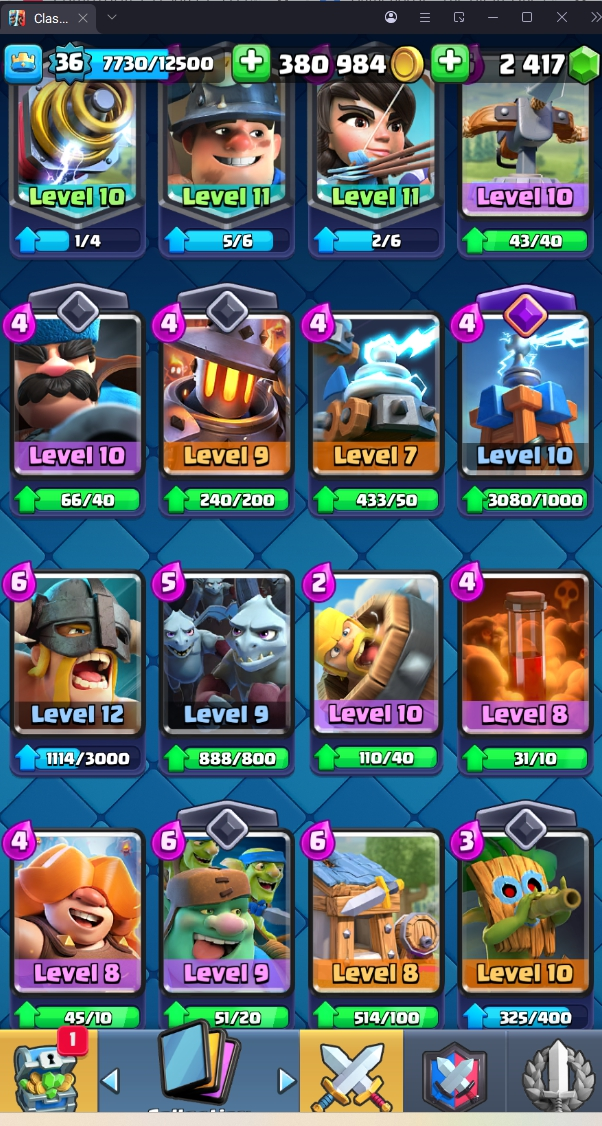The height and width of the screenshot is (1126, 602).
Task: Open the Events trophy tab
Action: pos(556,1072)
